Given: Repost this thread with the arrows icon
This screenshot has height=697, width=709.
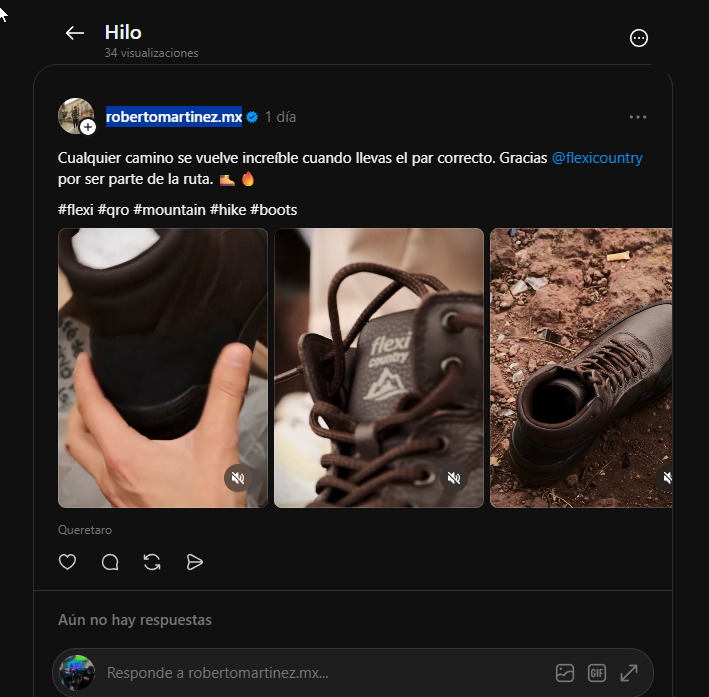Looking at the screenshot, I should (152, 562).
